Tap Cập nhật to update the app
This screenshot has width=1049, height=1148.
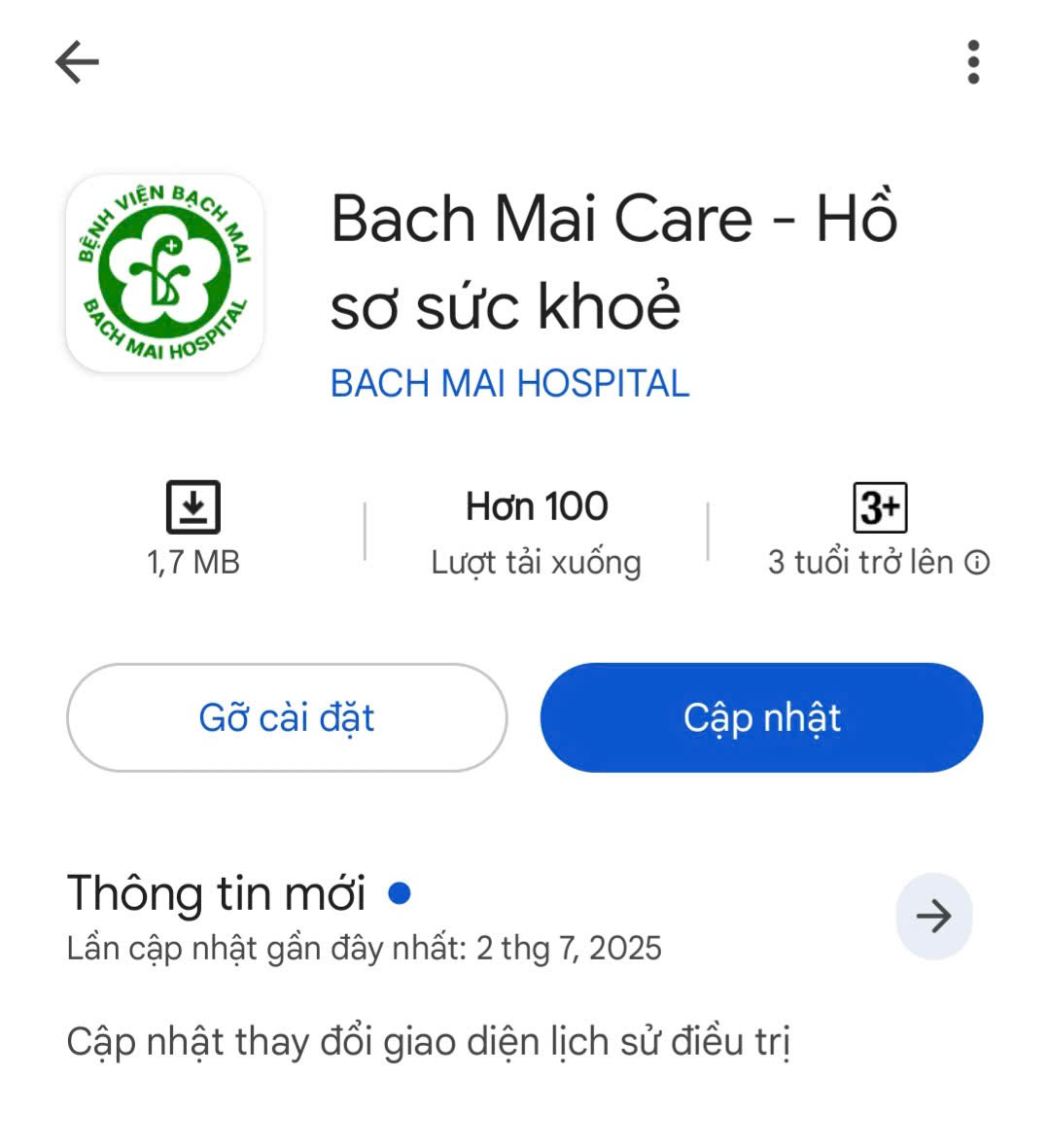761,717
